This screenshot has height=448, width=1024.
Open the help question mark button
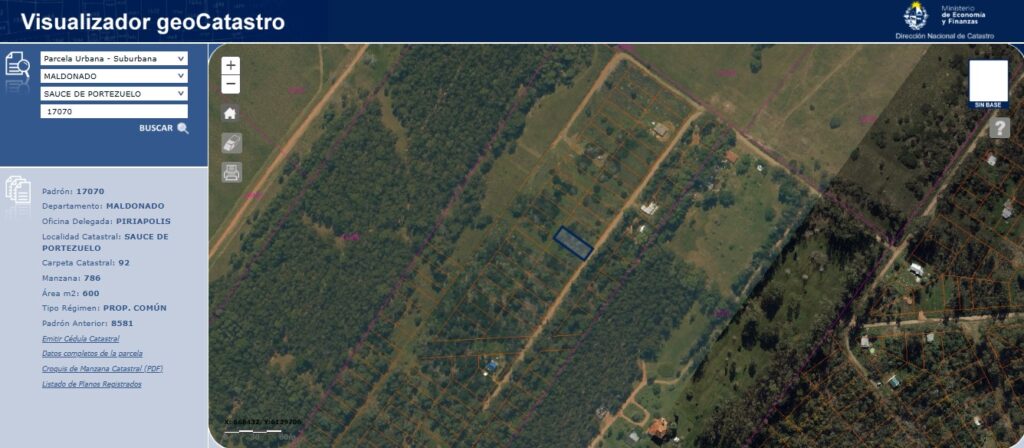pyautogui.click(x=999, y=128)
